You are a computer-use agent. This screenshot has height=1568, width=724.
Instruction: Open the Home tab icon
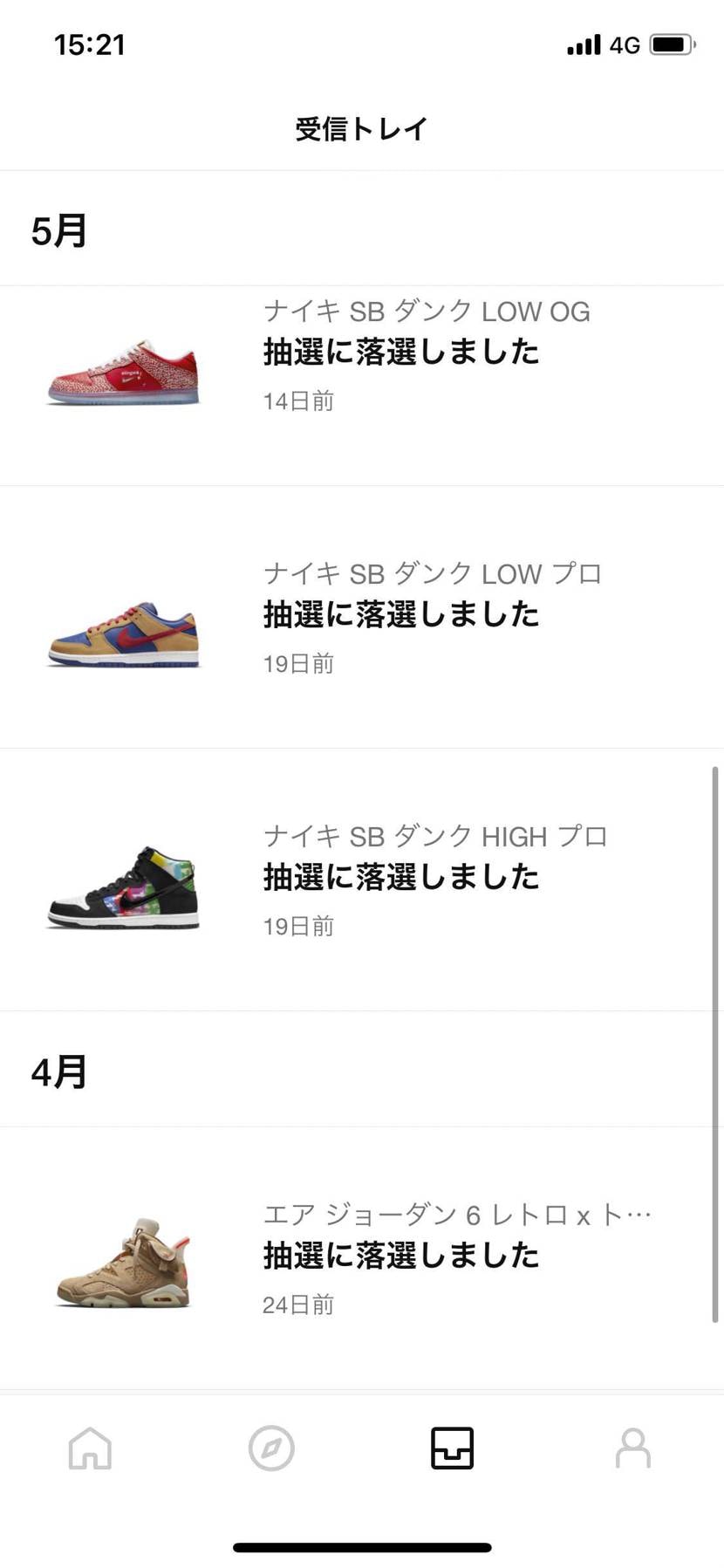(x=90, y=1448)
